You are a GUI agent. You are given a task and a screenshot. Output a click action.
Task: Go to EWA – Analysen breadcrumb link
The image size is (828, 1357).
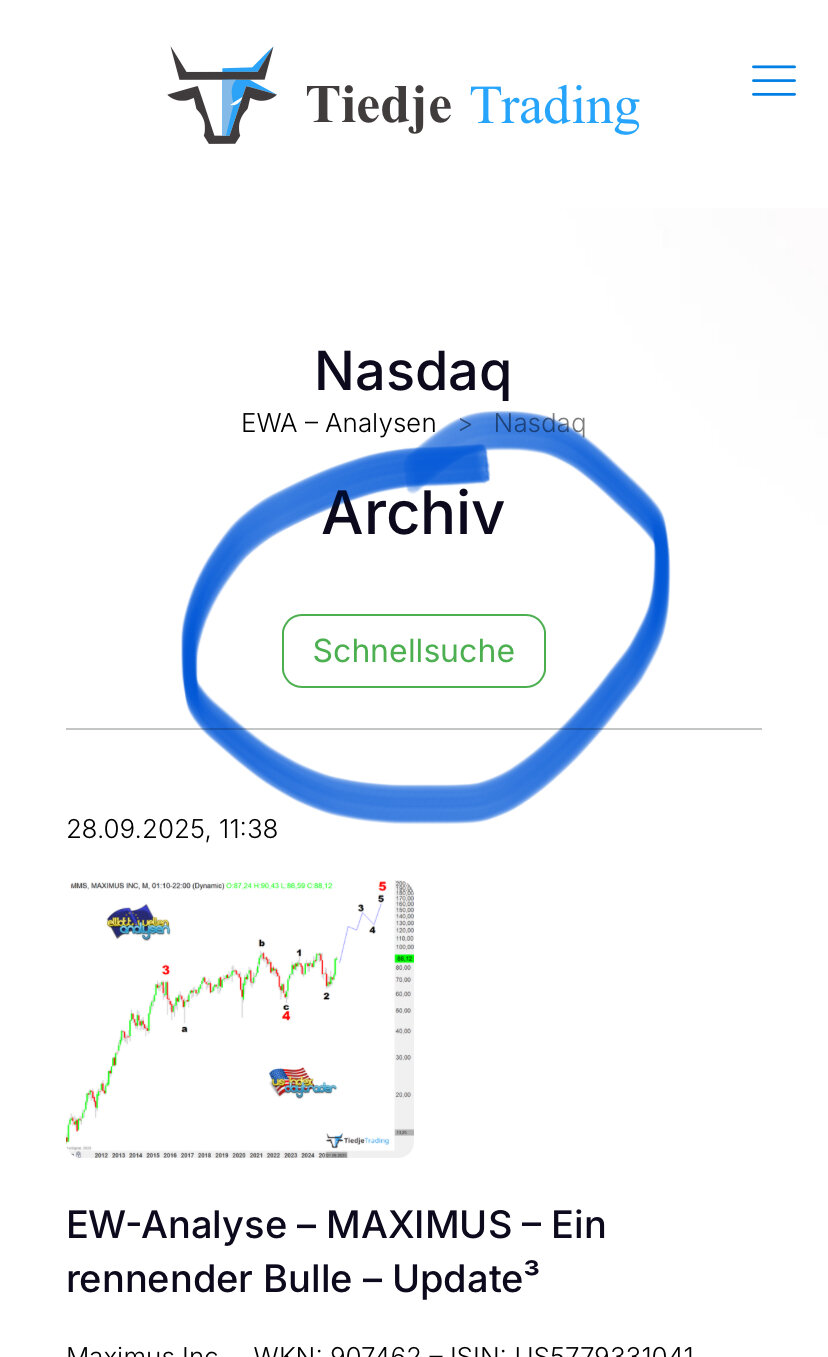point(339,423)
